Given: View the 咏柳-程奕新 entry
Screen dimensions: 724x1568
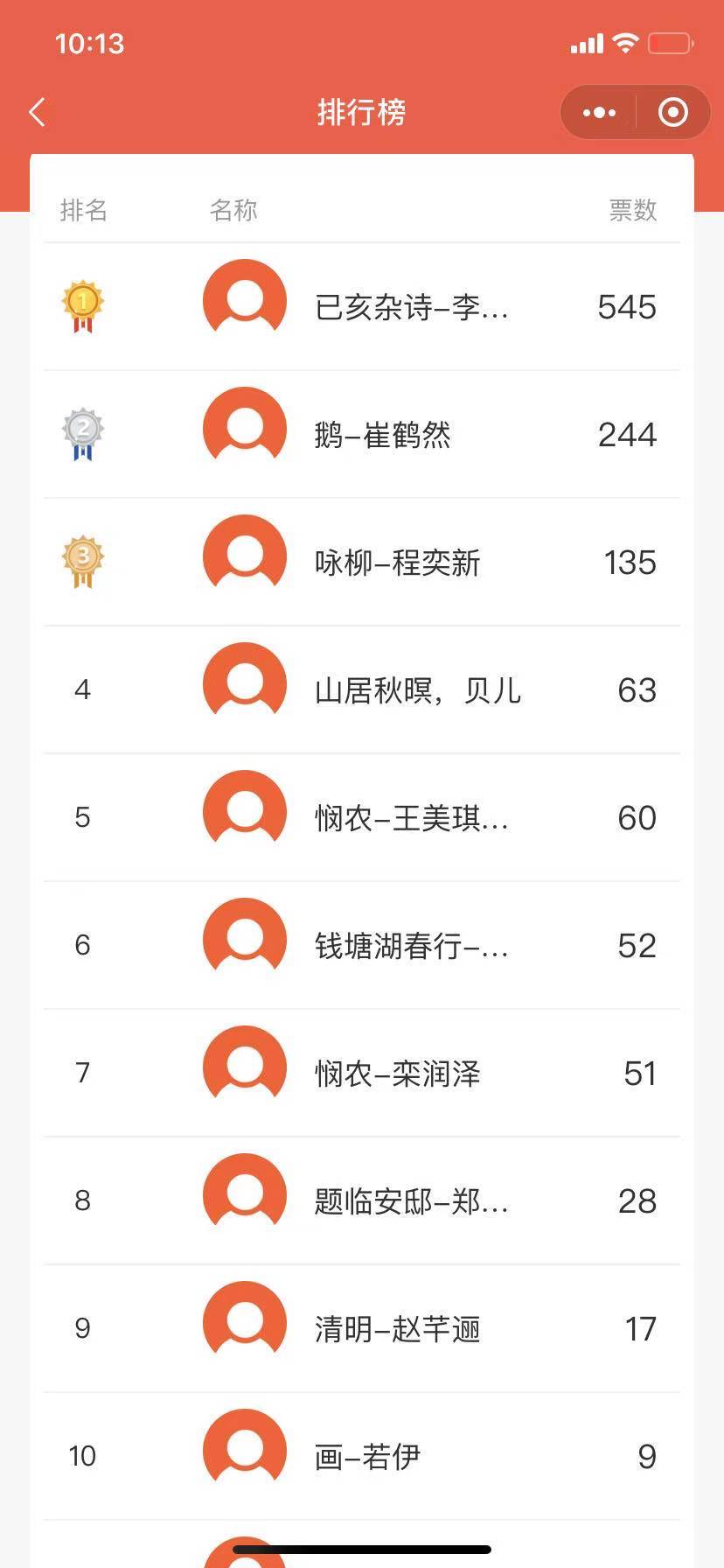Looking at the screenshot, I should [398, 563].
